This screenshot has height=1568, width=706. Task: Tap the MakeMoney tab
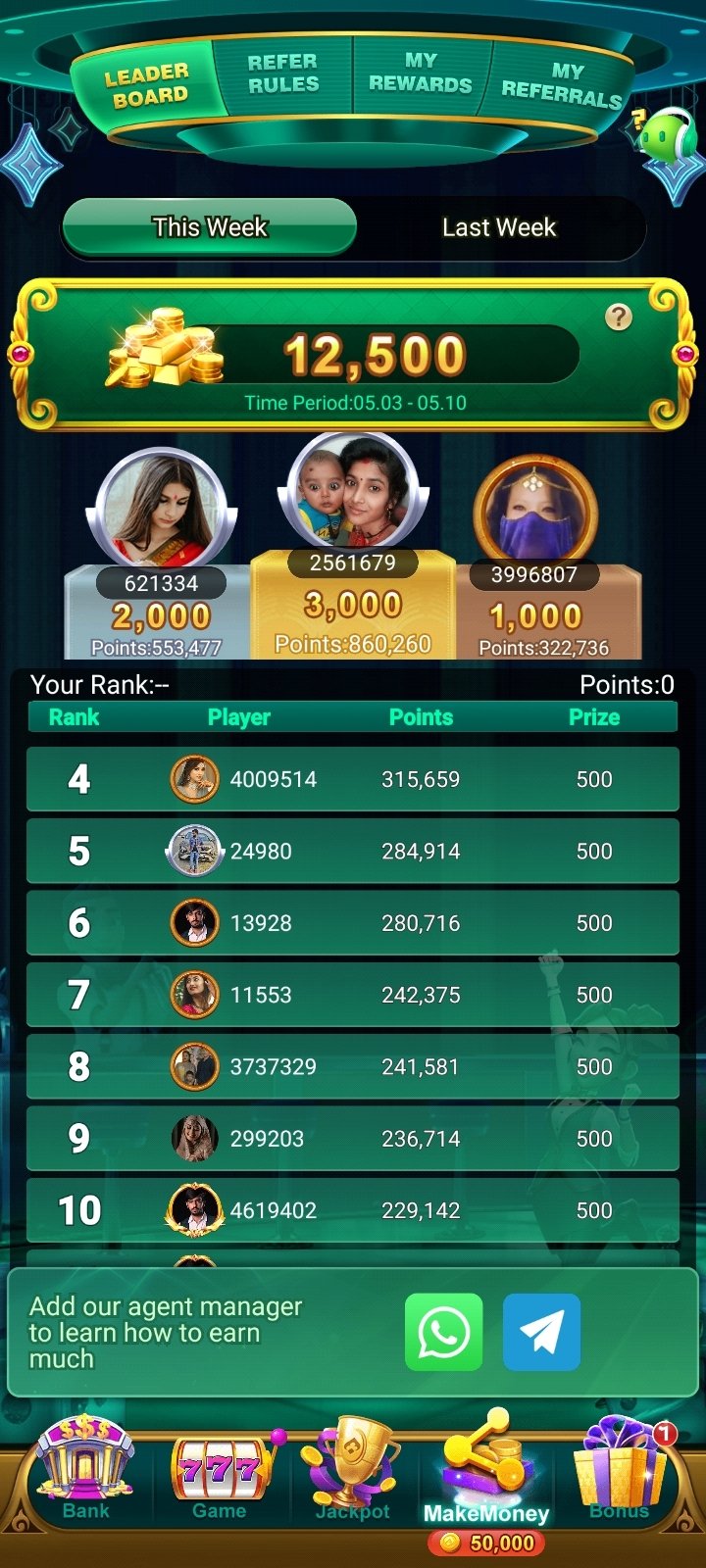[x=487, y=1478]
